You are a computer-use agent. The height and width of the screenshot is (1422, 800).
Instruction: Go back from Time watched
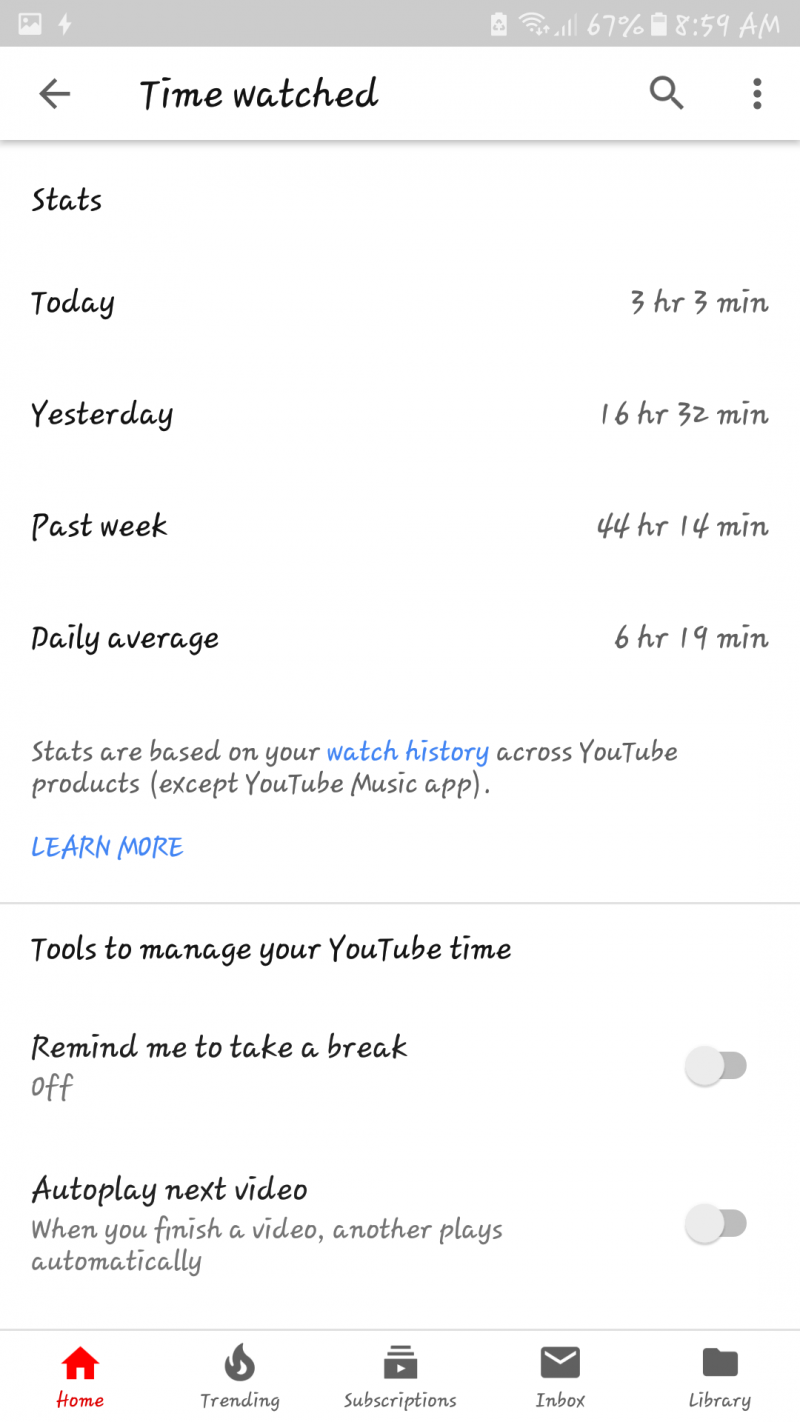[x=55, y=94]
